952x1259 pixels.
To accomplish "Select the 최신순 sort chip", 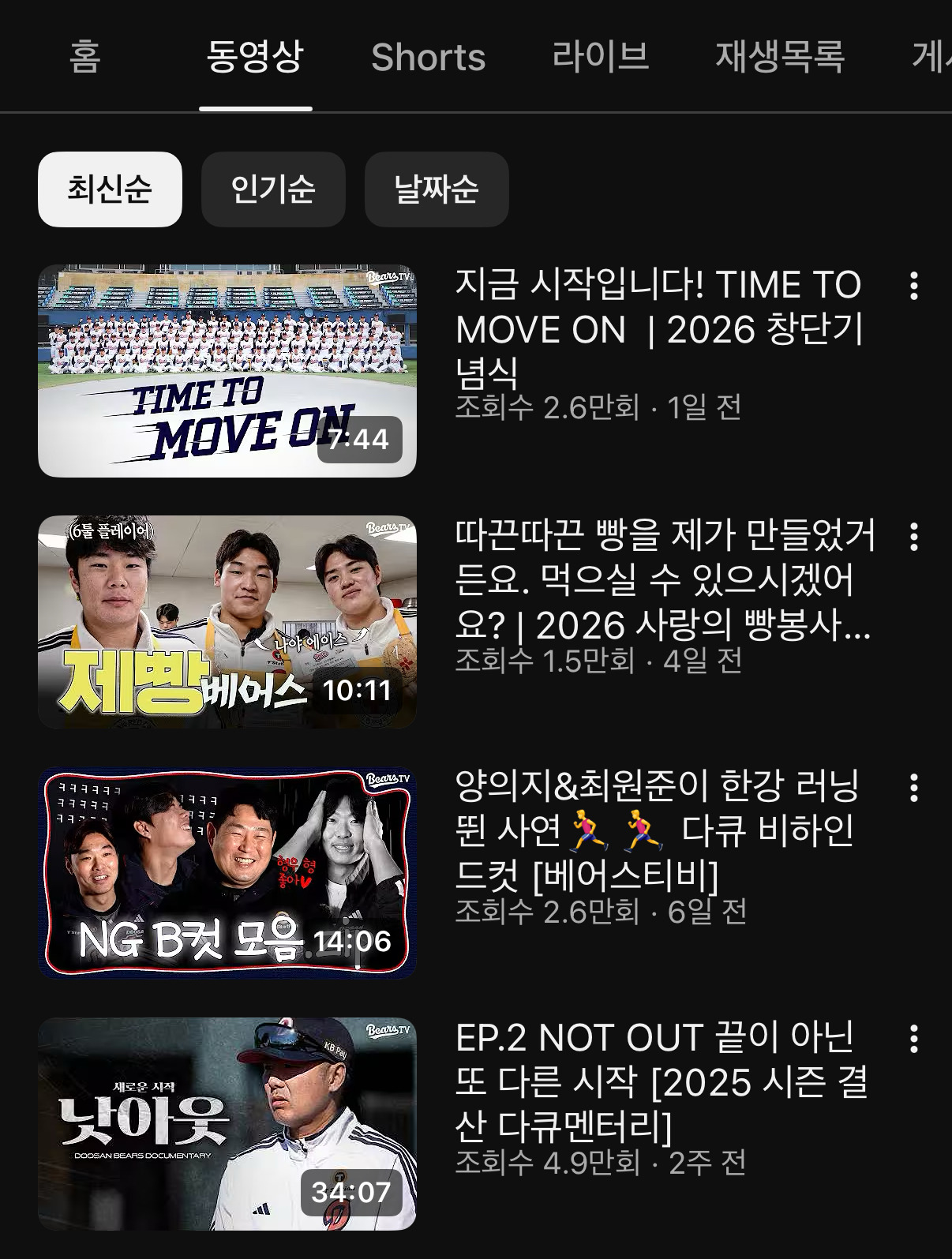I will tap(110, 189).
